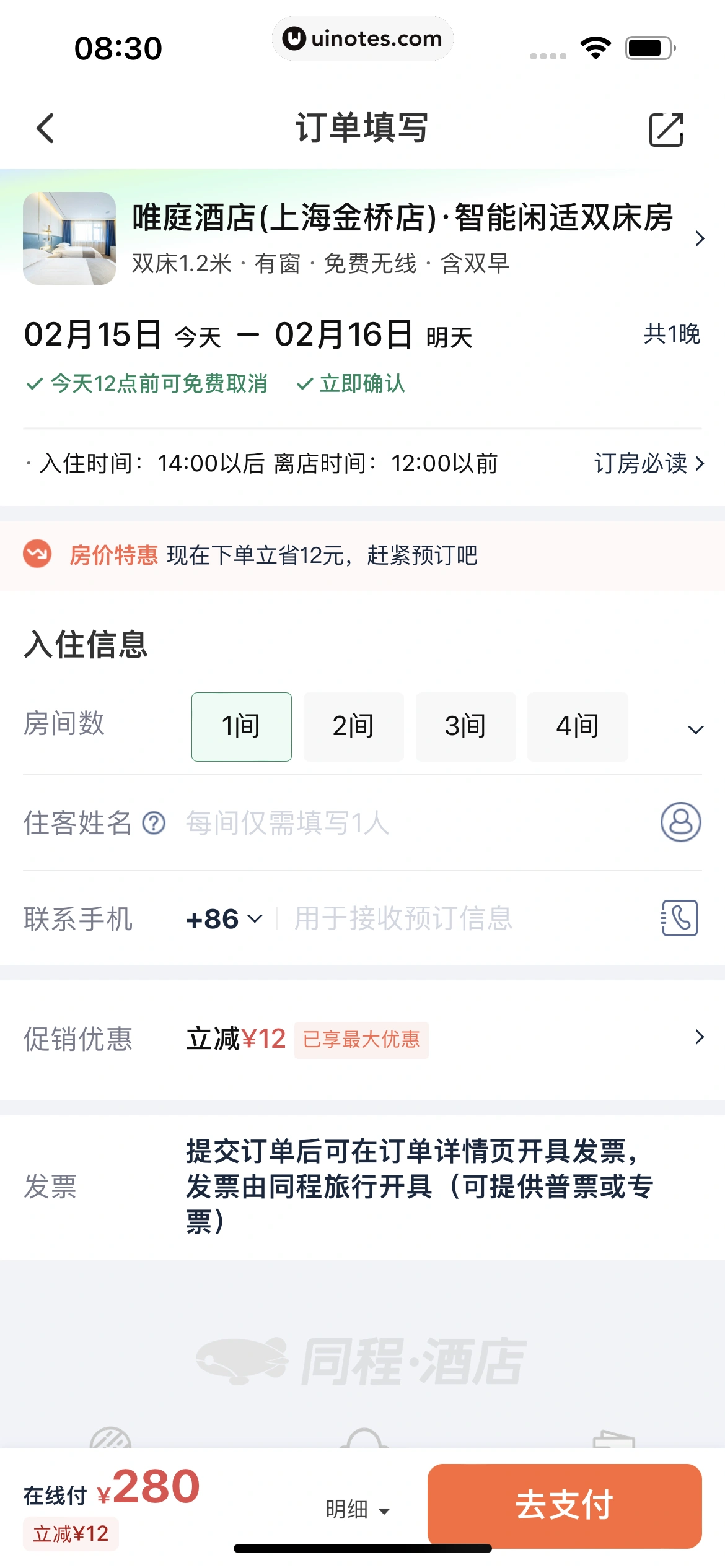Expand the 明细 price breakdown

[x=358, y=1509]
